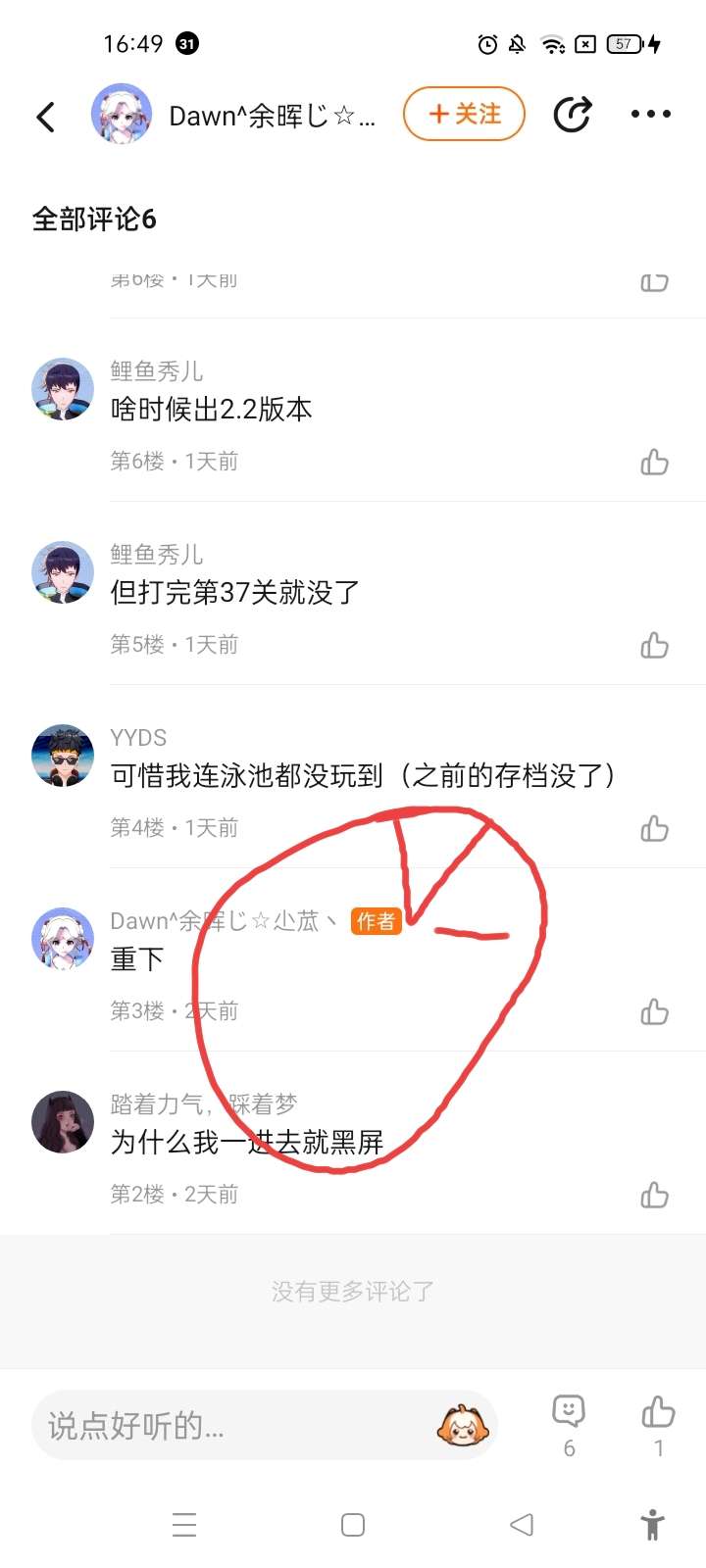
Task: Open the three-dot overflow menu
Action: 651,115
